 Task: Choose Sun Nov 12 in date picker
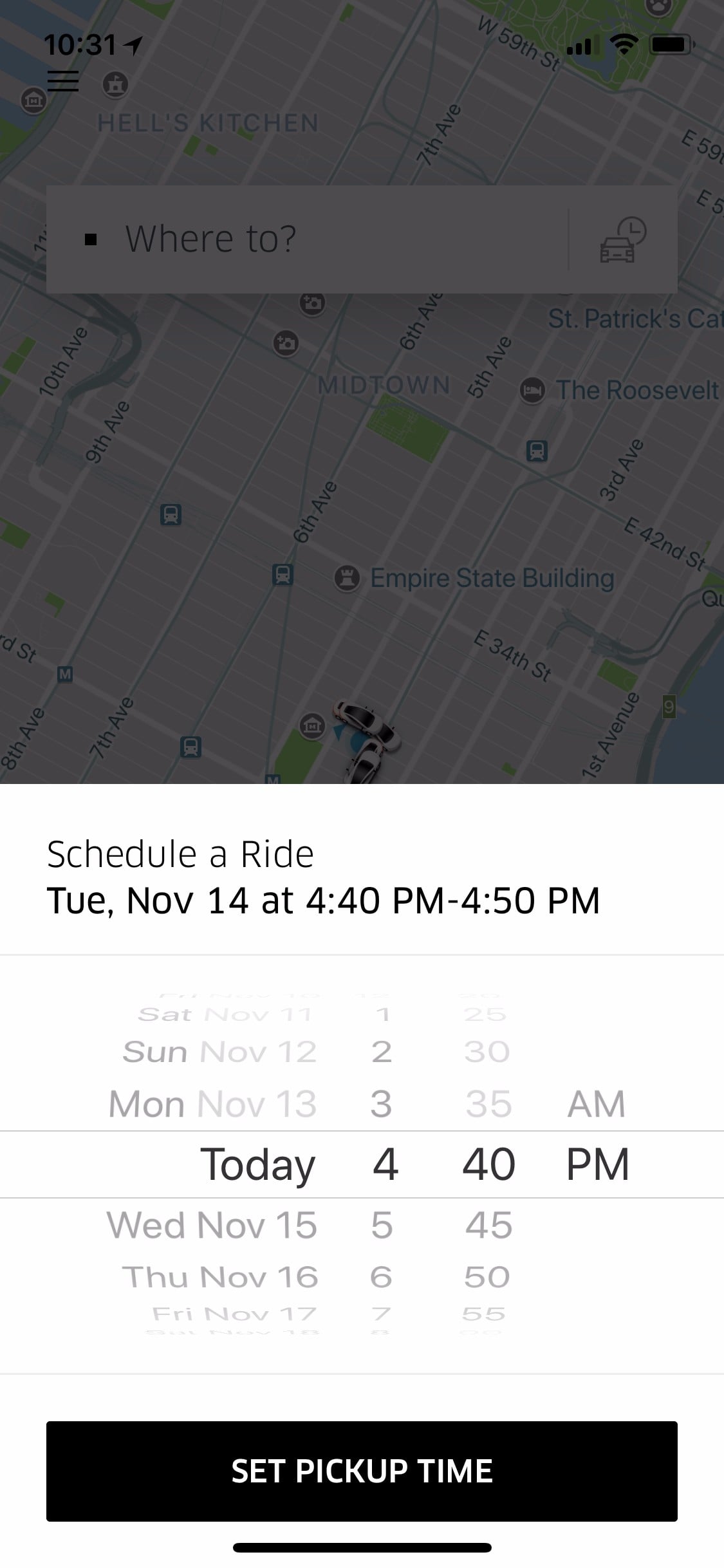pos(219,1052)
